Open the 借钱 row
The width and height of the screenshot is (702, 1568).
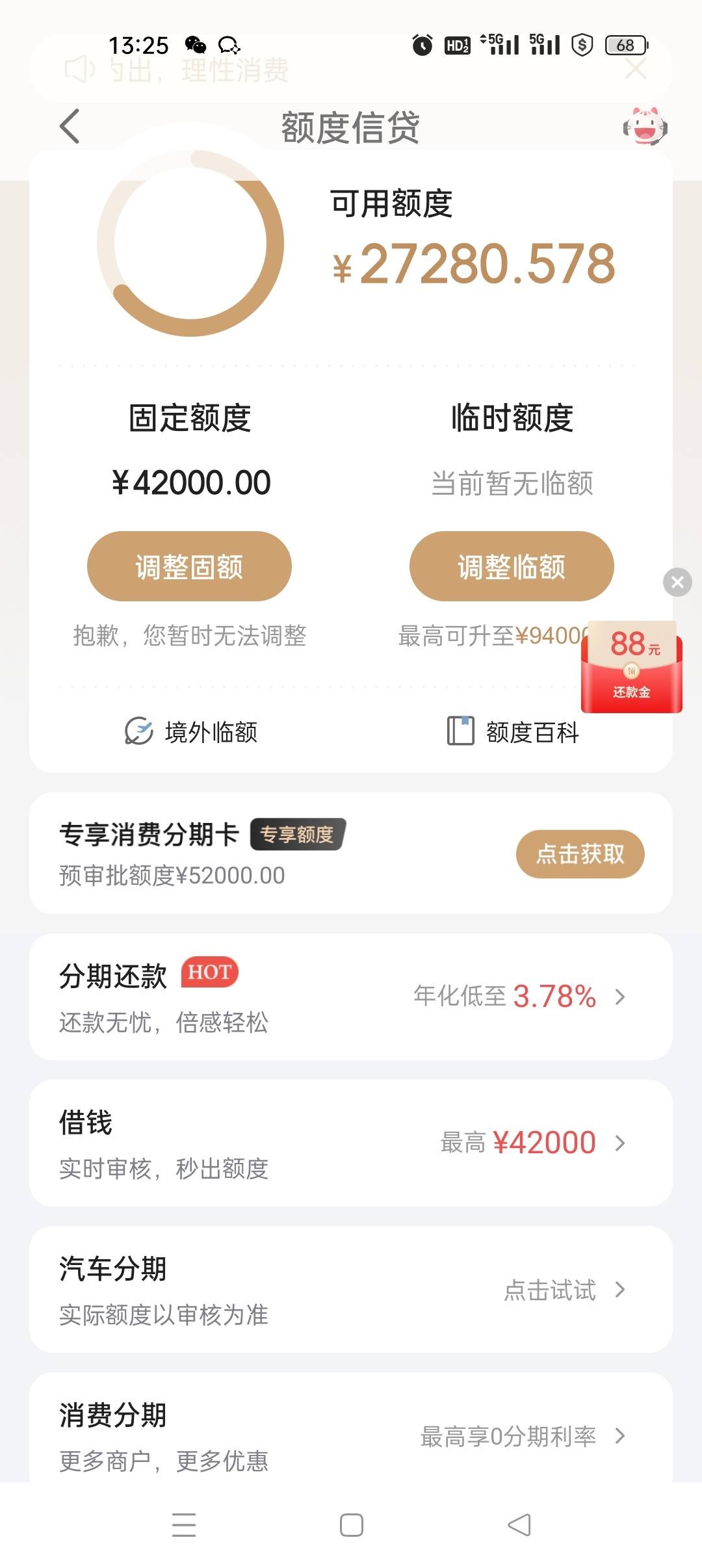coord(351,1143)
